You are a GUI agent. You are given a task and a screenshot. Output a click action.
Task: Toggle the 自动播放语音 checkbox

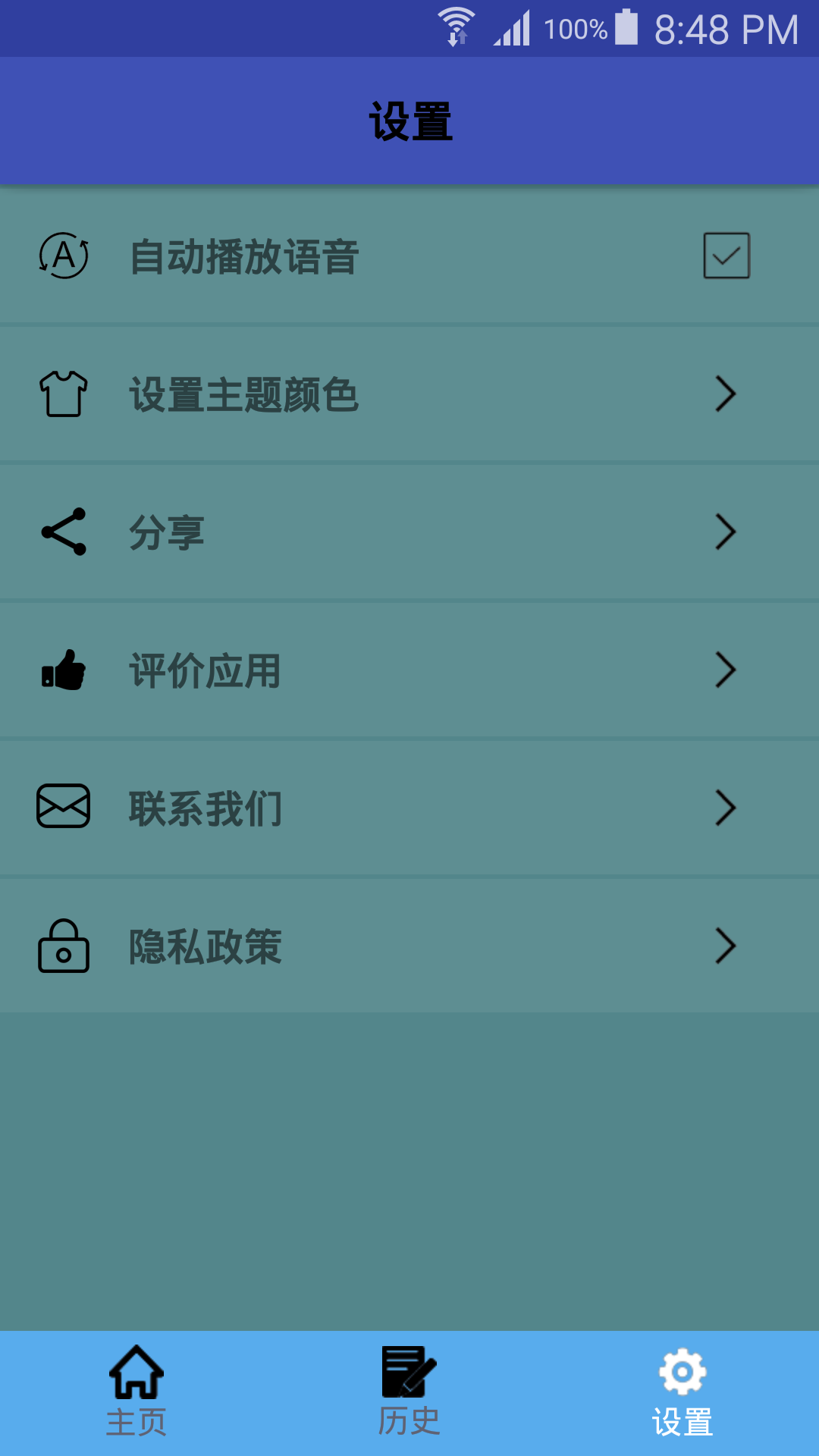726,256
